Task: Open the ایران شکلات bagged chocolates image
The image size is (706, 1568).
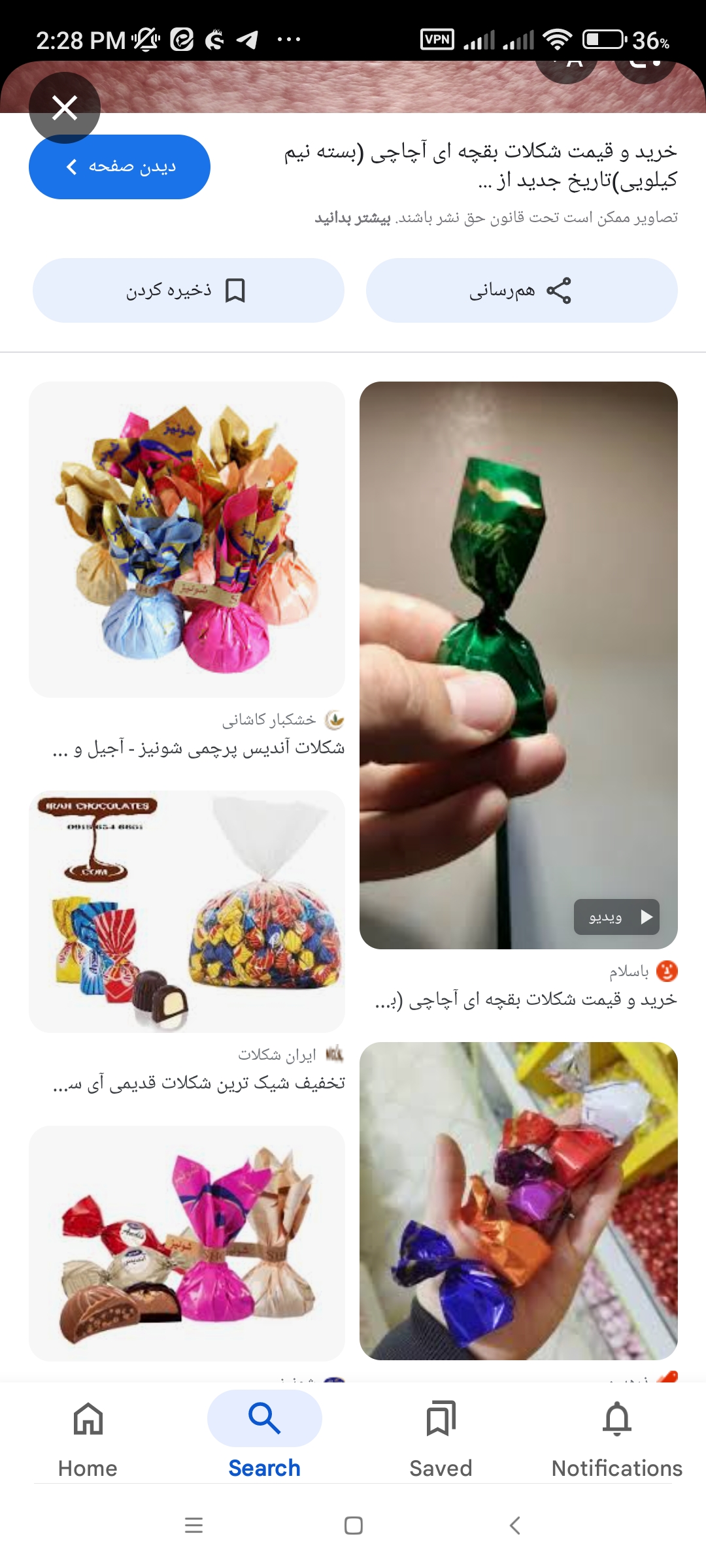Action: (x=187, y=911)
